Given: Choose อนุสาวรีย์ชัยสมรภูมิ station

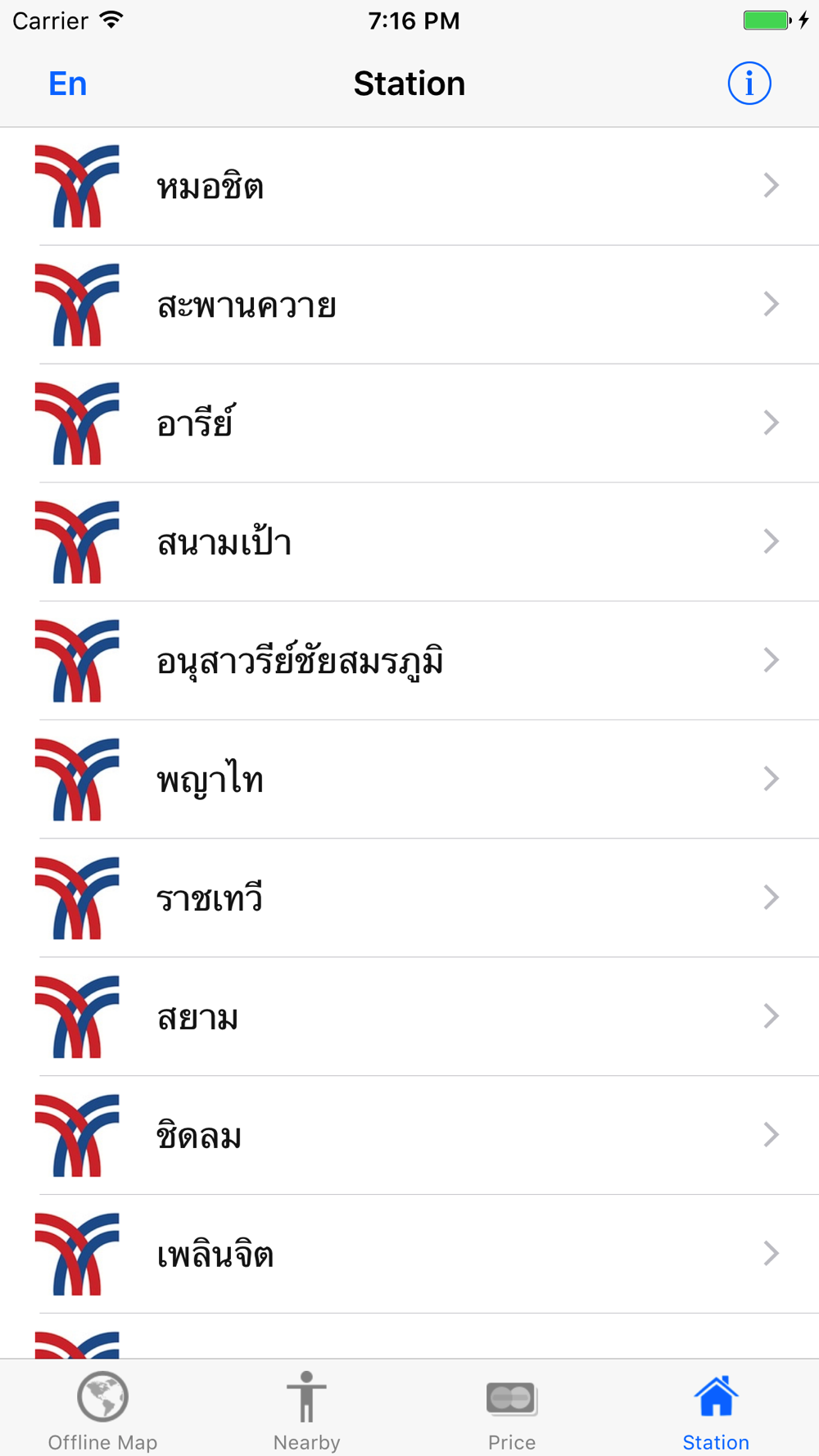Looking at the screenshot, I should pyautogui.click(x=409, y=661).
